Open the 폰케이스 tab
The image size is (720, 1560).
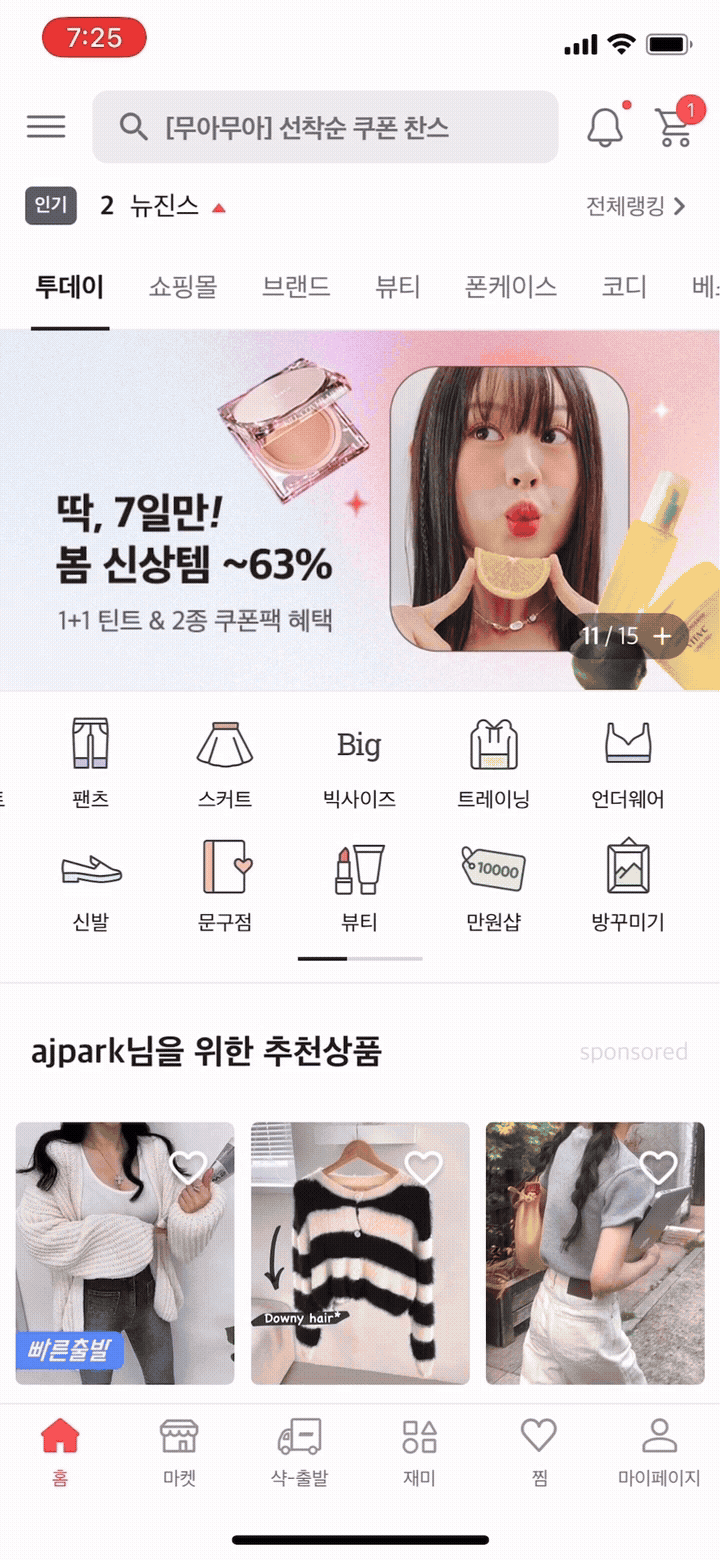pos(511,287)
